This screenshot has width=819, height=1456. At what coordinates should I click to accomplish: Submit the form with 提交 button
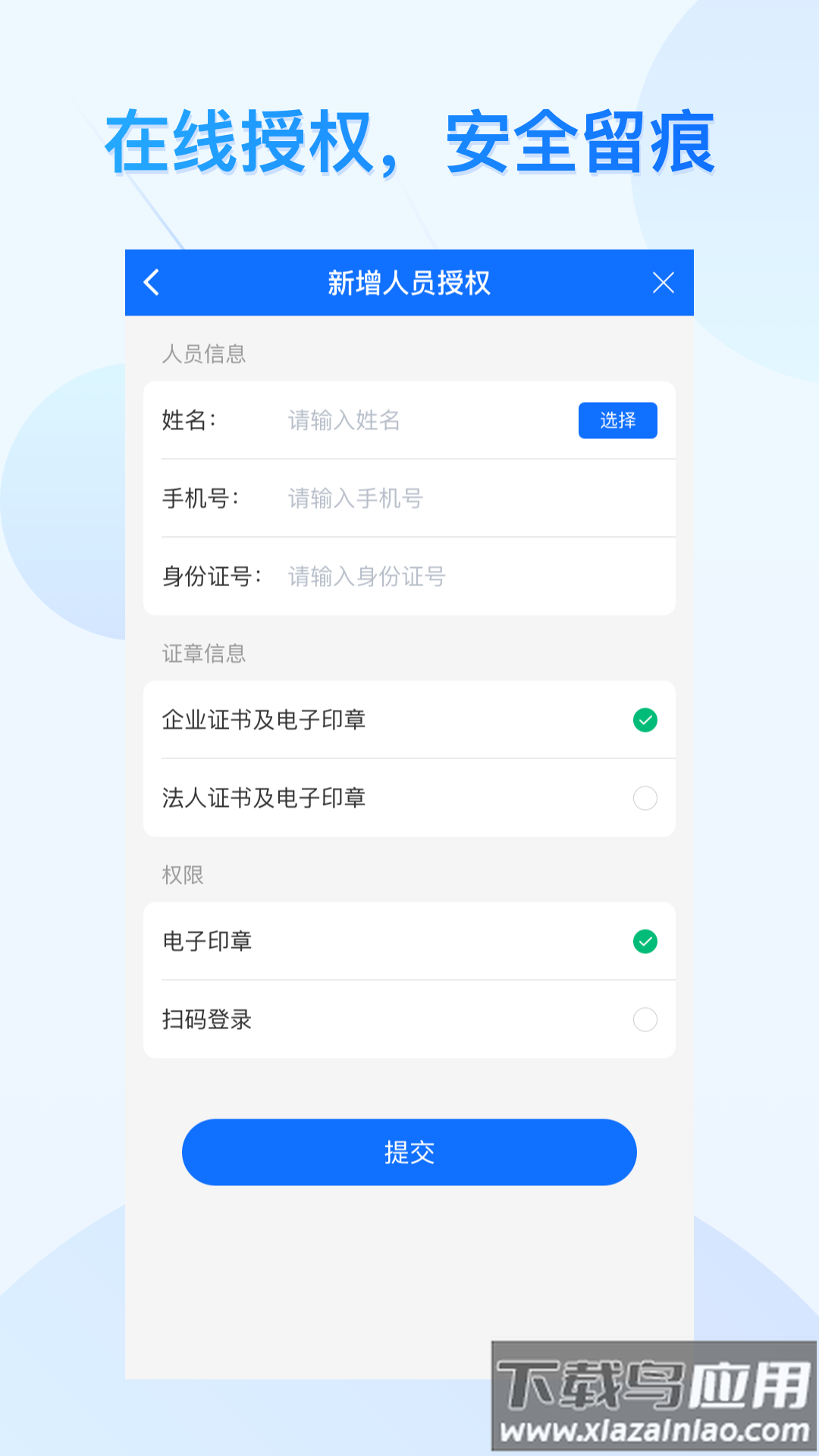(x=409, y=1152)
